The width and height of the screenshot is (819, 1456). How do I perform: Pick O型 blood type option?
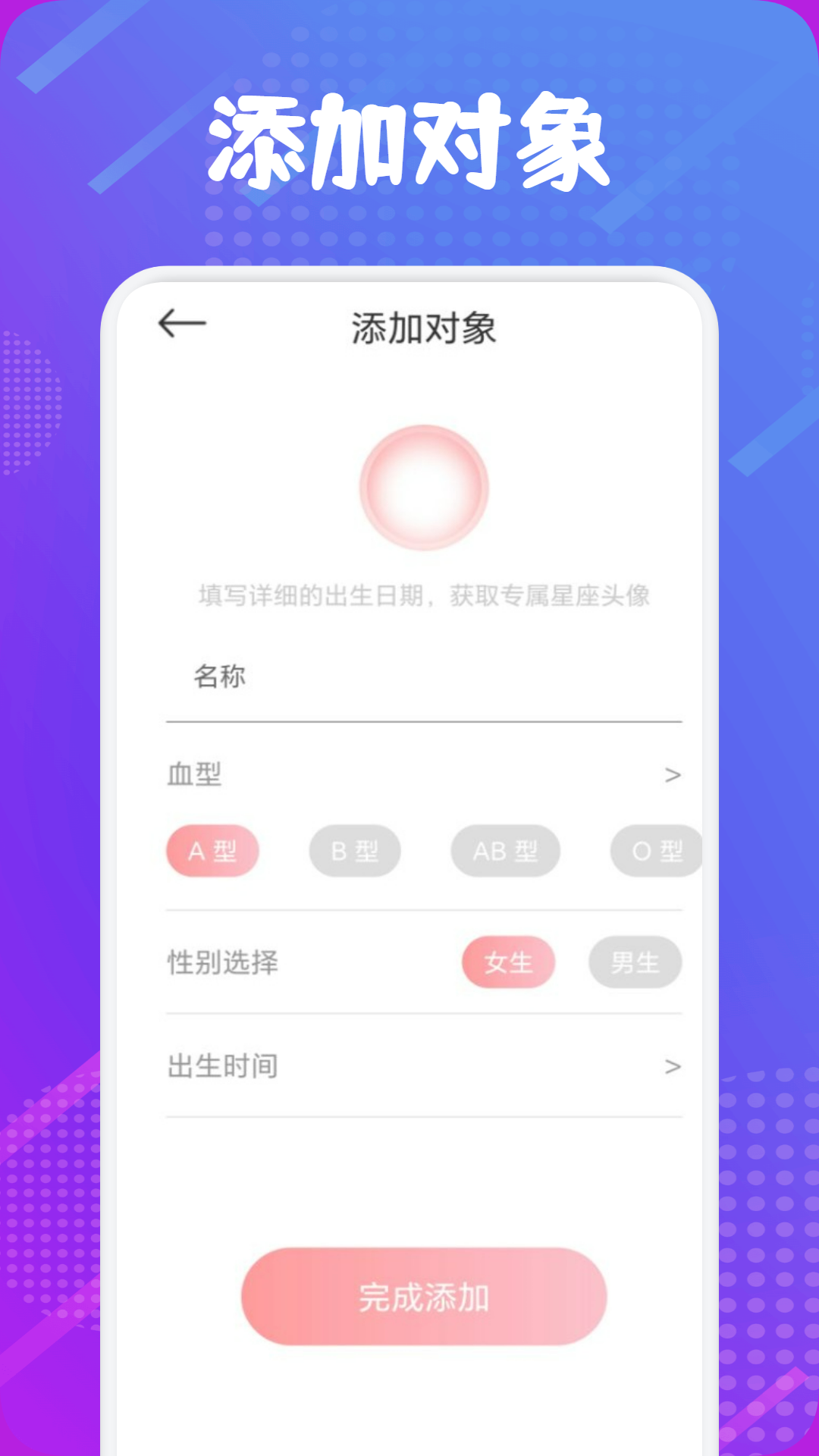pyautogui.click(x=654, y=851)
